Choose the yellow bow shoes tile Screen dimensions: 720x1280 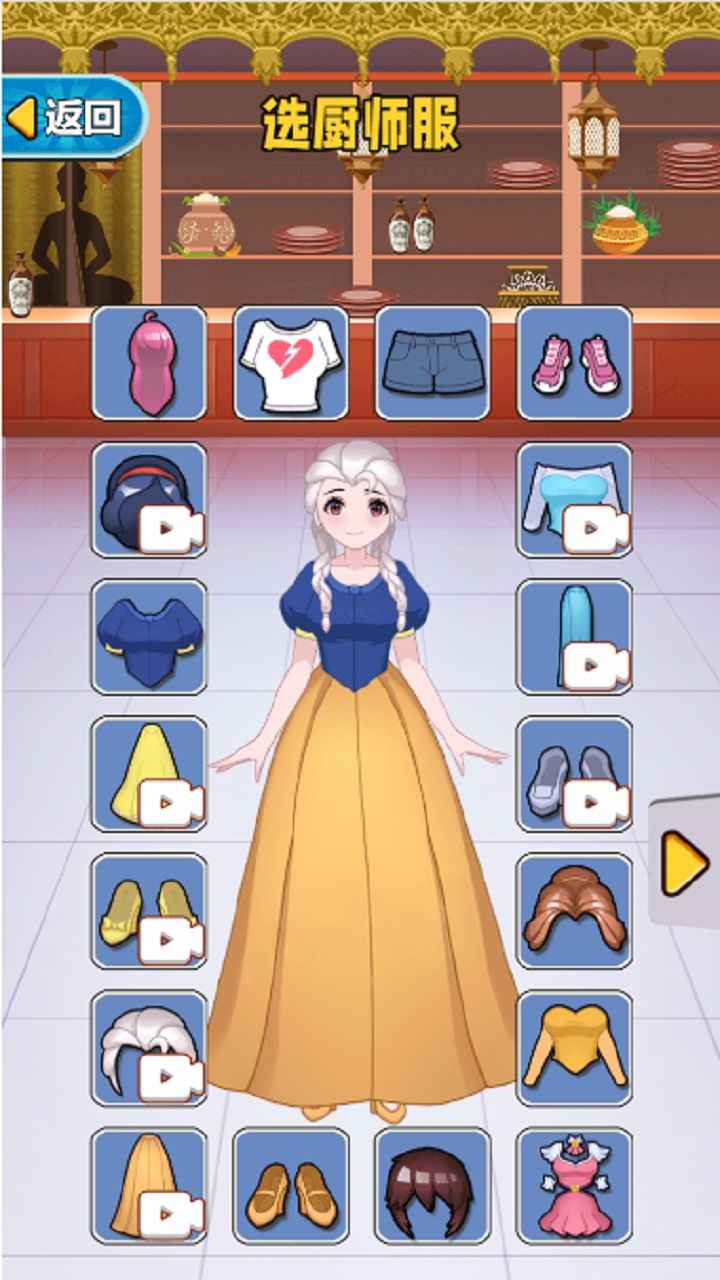[149, 910]
